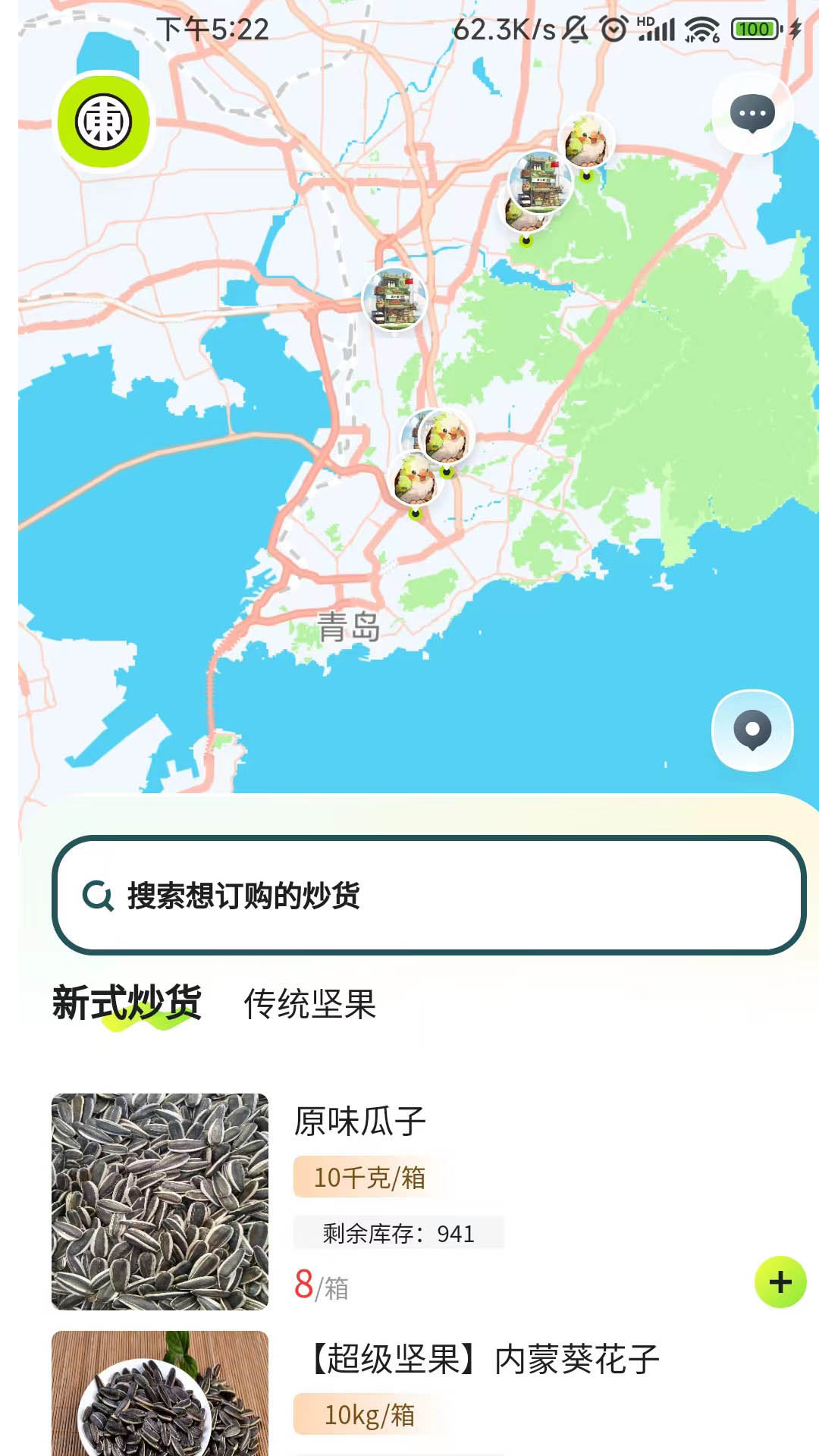This screenshot has height=1456, width=819.
Task: Tap the locate-me pin button
Action: [752, 730]
